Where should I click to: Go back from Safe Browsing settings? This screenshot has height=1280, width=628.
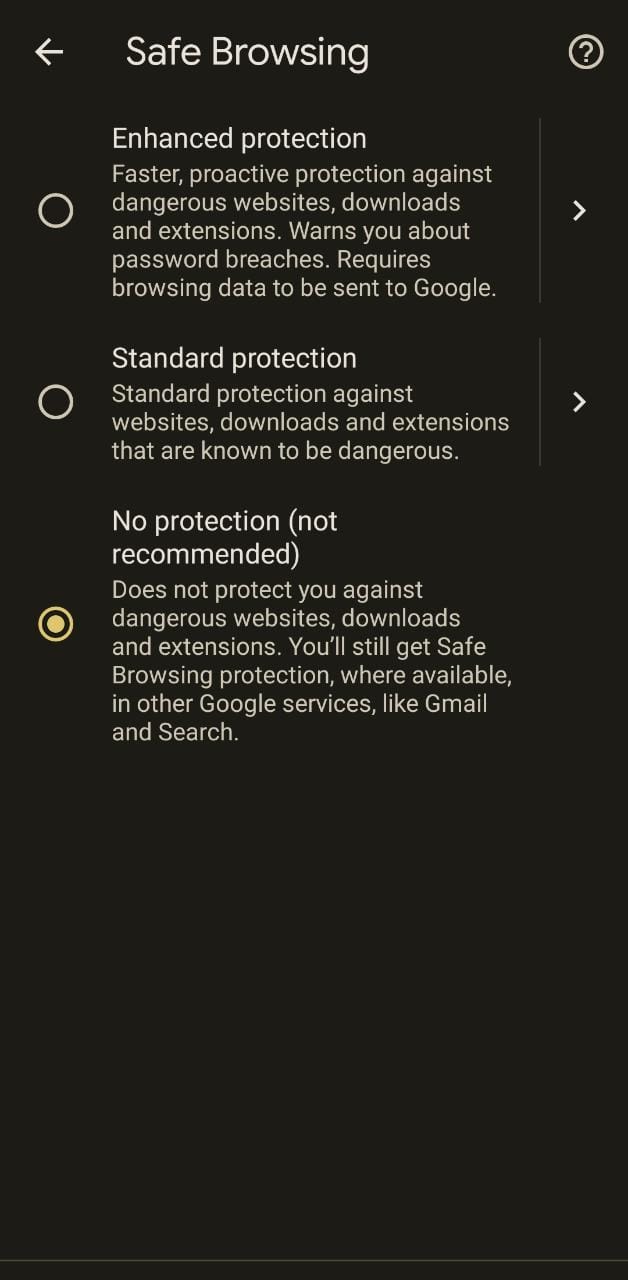(x=49, y=52)
